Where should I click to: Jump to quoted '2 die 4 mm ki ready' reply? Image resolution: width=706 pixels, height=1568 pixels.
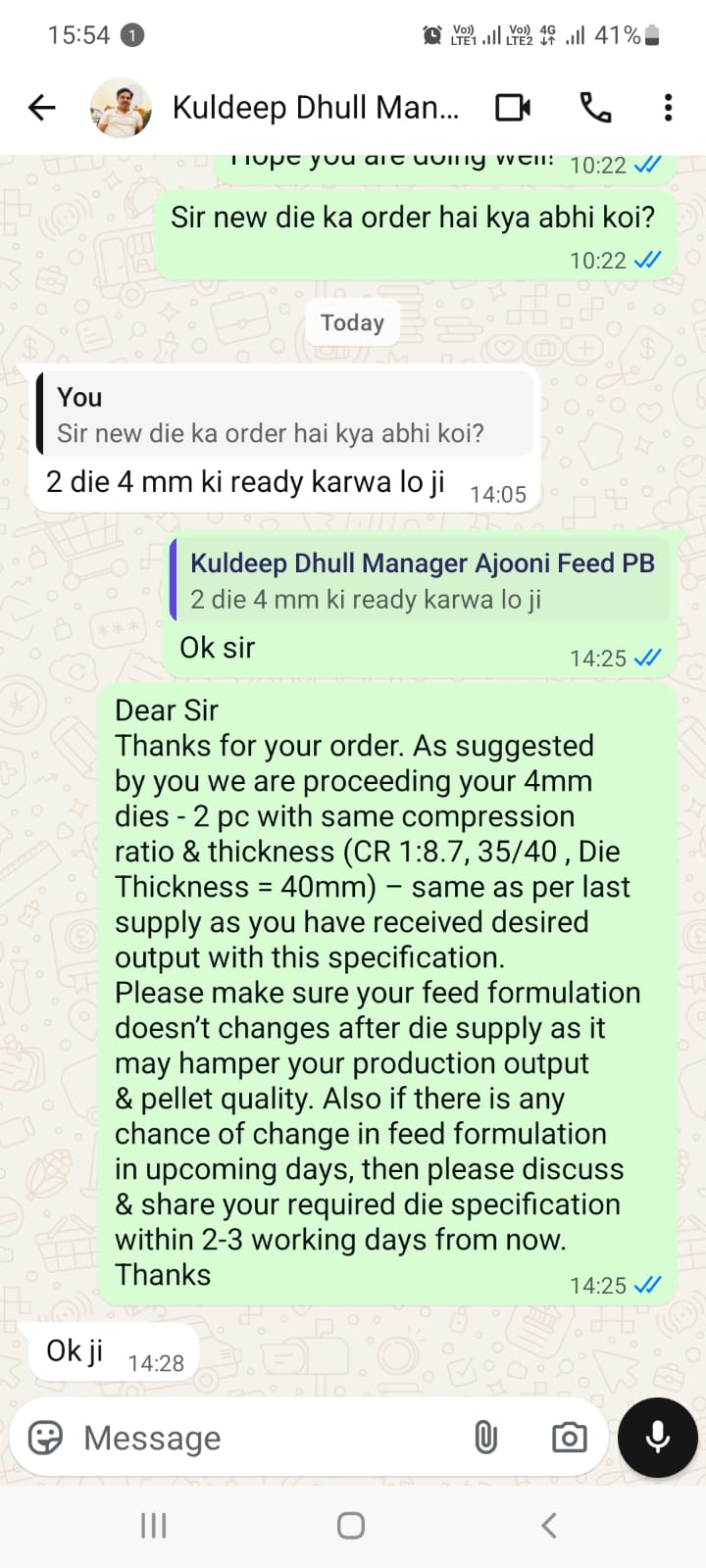(x=420, y=581)
